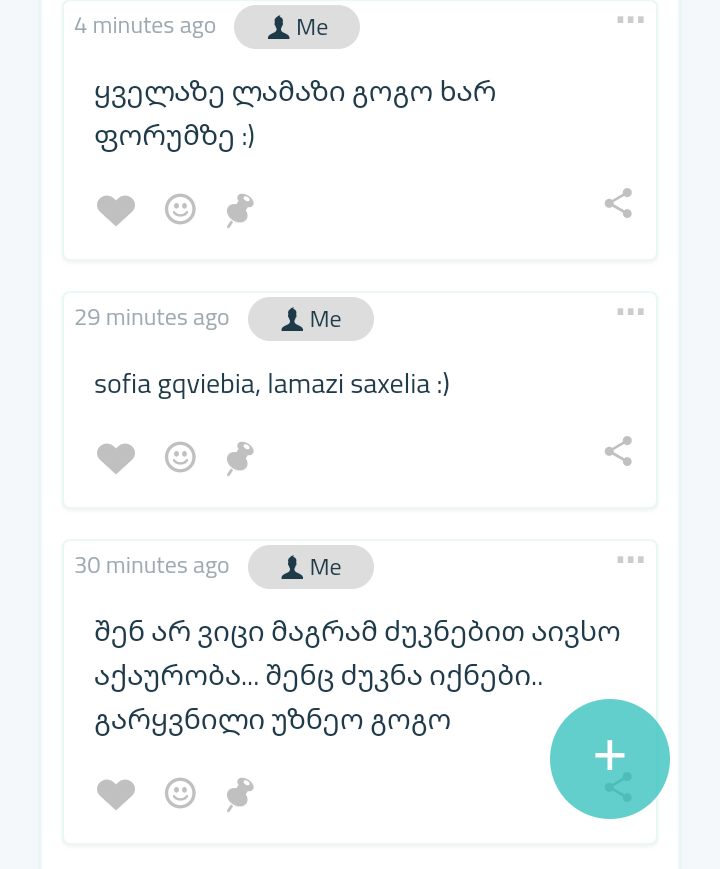
Task: Tap the Me chip on 29 minutes ago post
Action: [311, 319]
